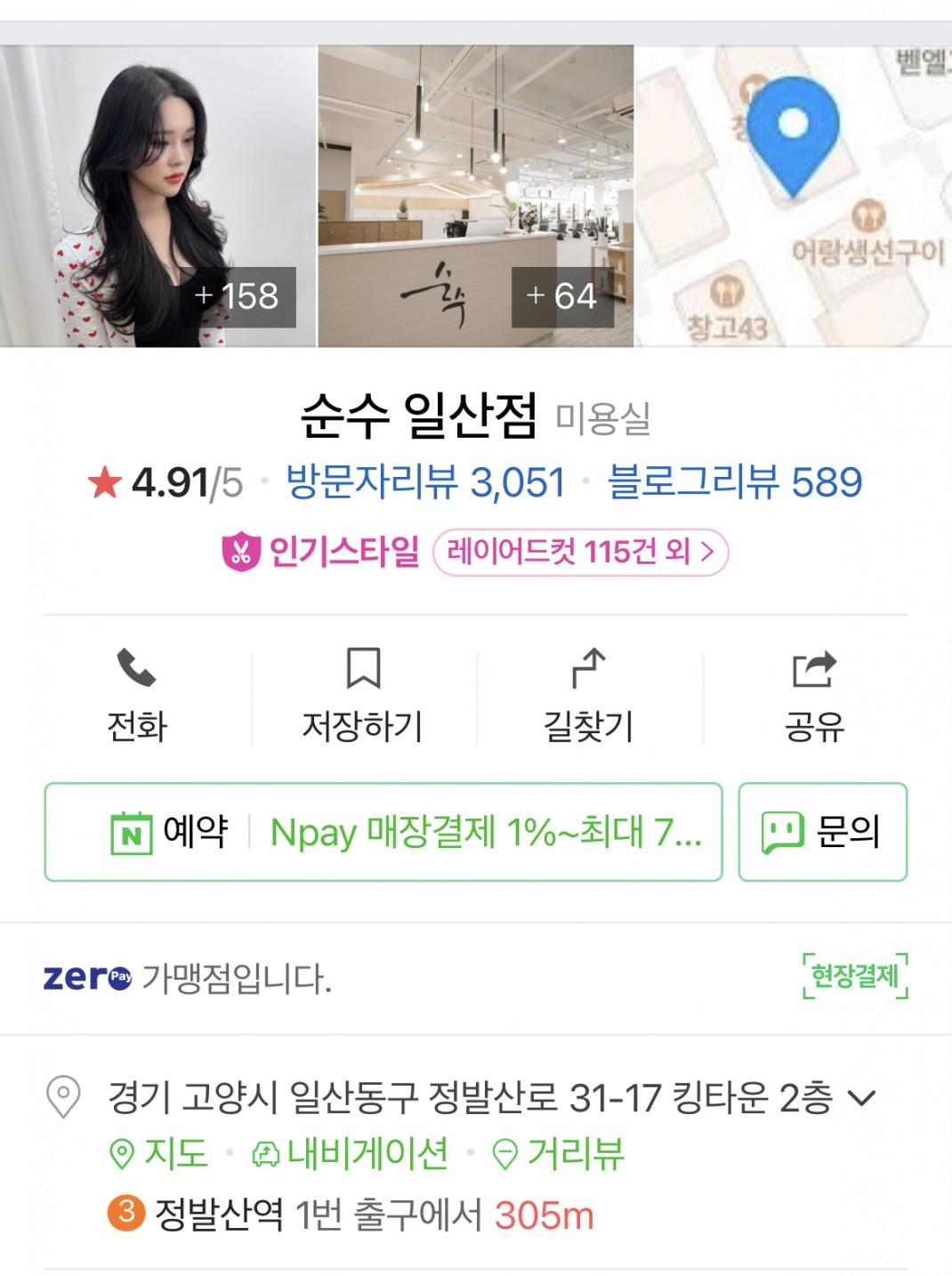Open the 거리뷰 street view link
The width and height of the screenshot is (952, 1276).
pos(559,1154)
